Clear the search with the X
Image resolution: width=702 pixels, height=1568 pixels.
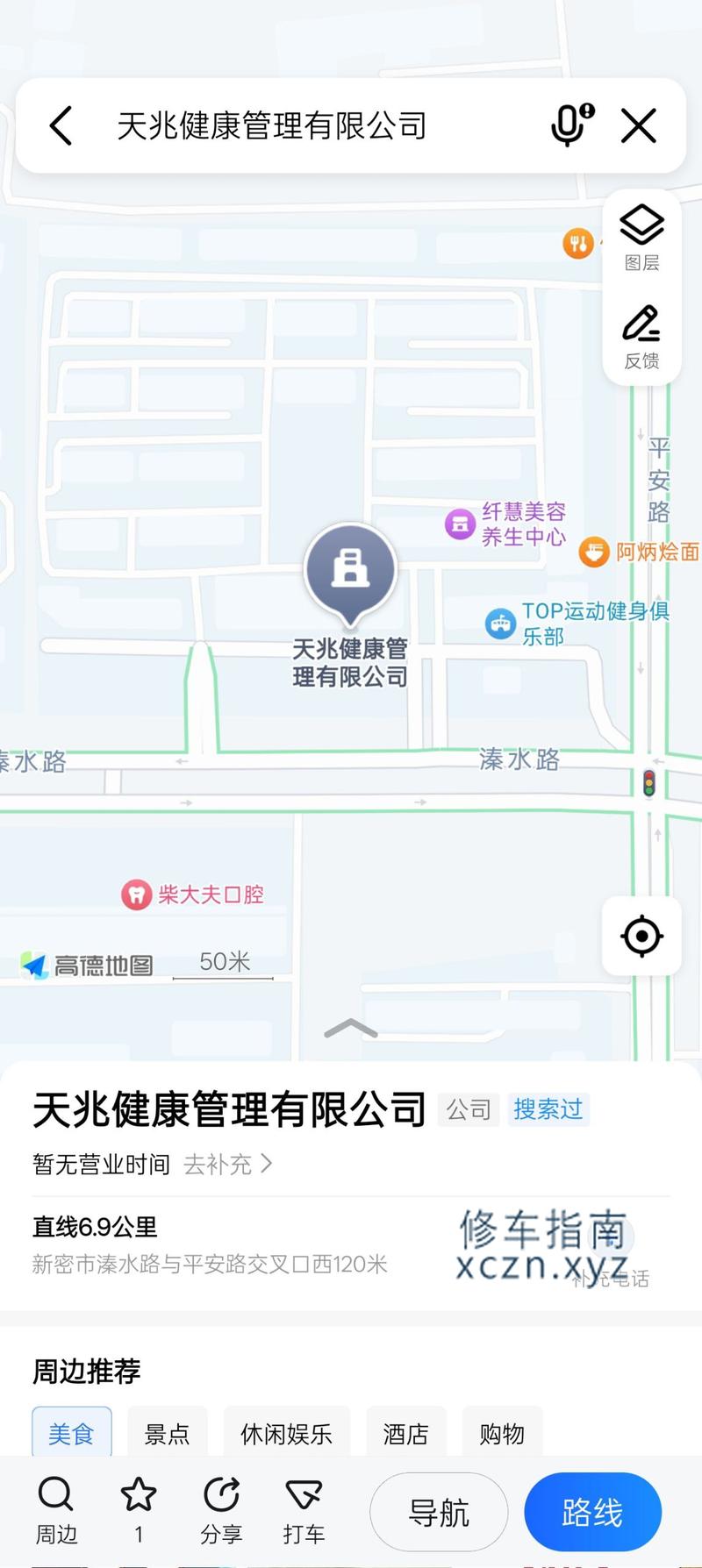pos(639,125)
